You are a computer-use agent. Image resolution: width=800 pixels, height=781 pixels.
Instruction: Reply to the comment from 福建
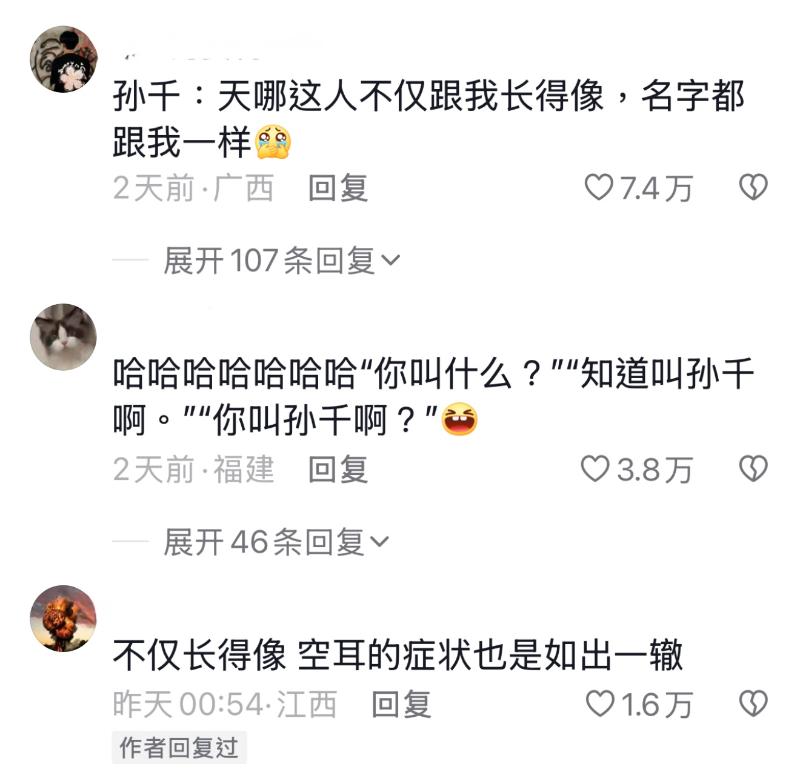[338, 468]
